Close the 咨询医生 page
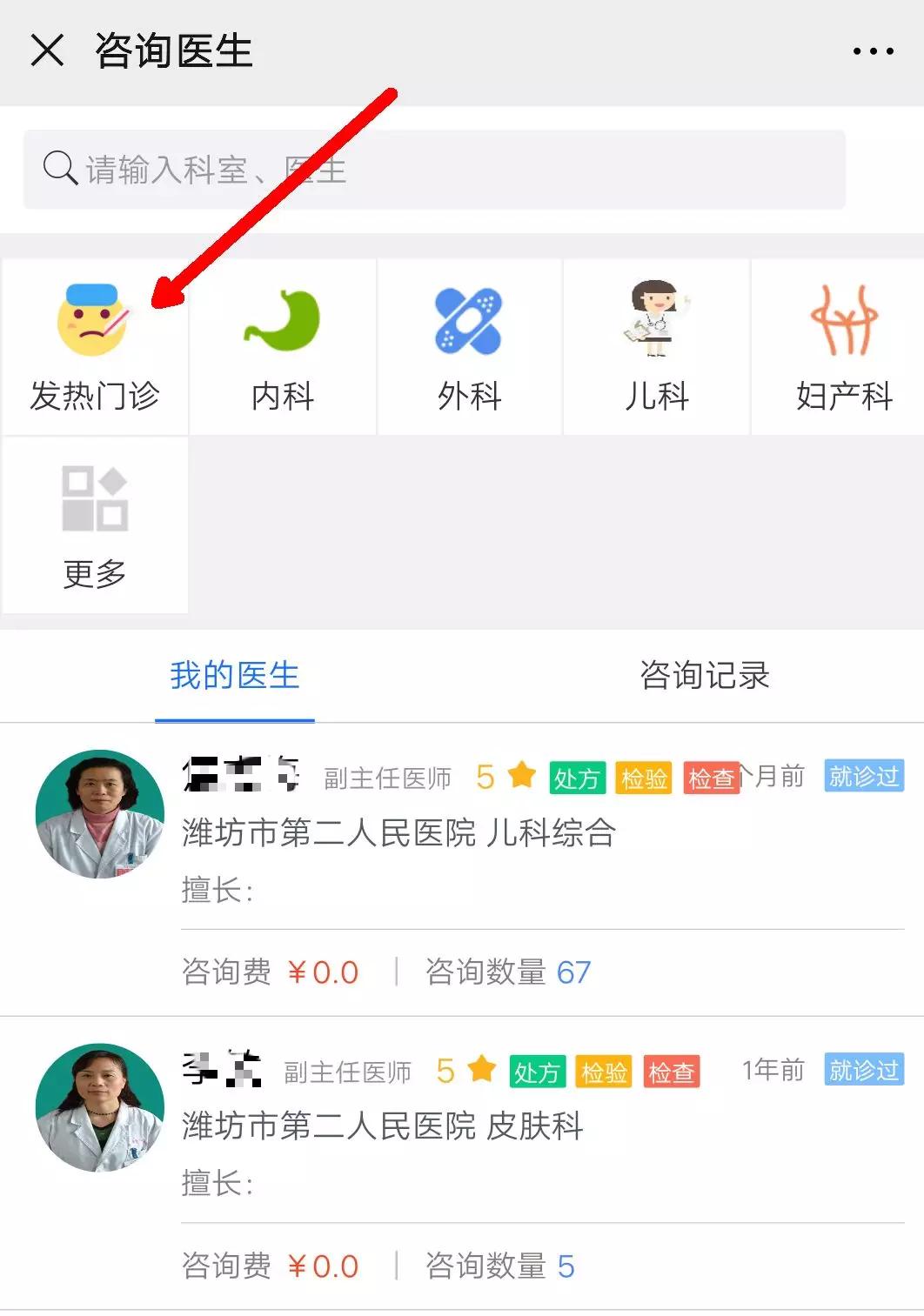The height and width of the screenshot is (1316, 924). click(x=47, y=50)
